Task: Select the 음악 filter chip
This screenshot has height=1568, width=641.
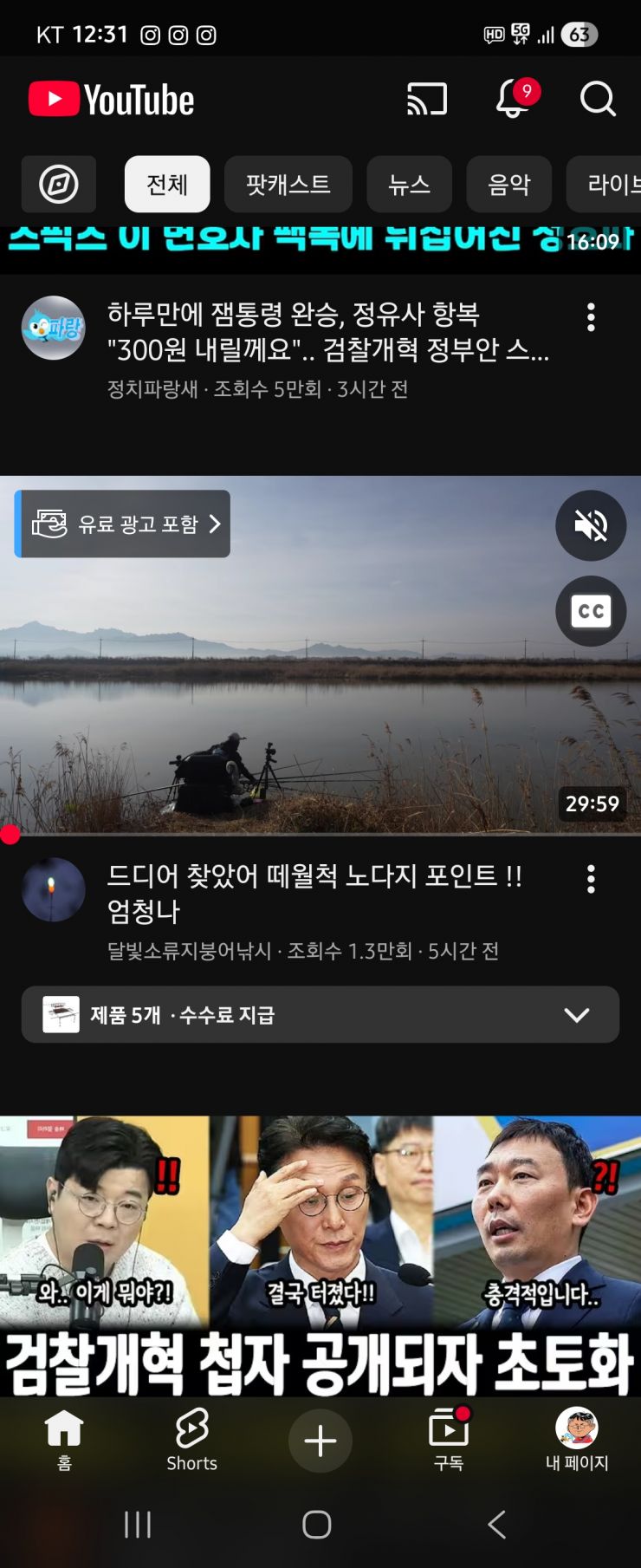Action: (508, 184)
